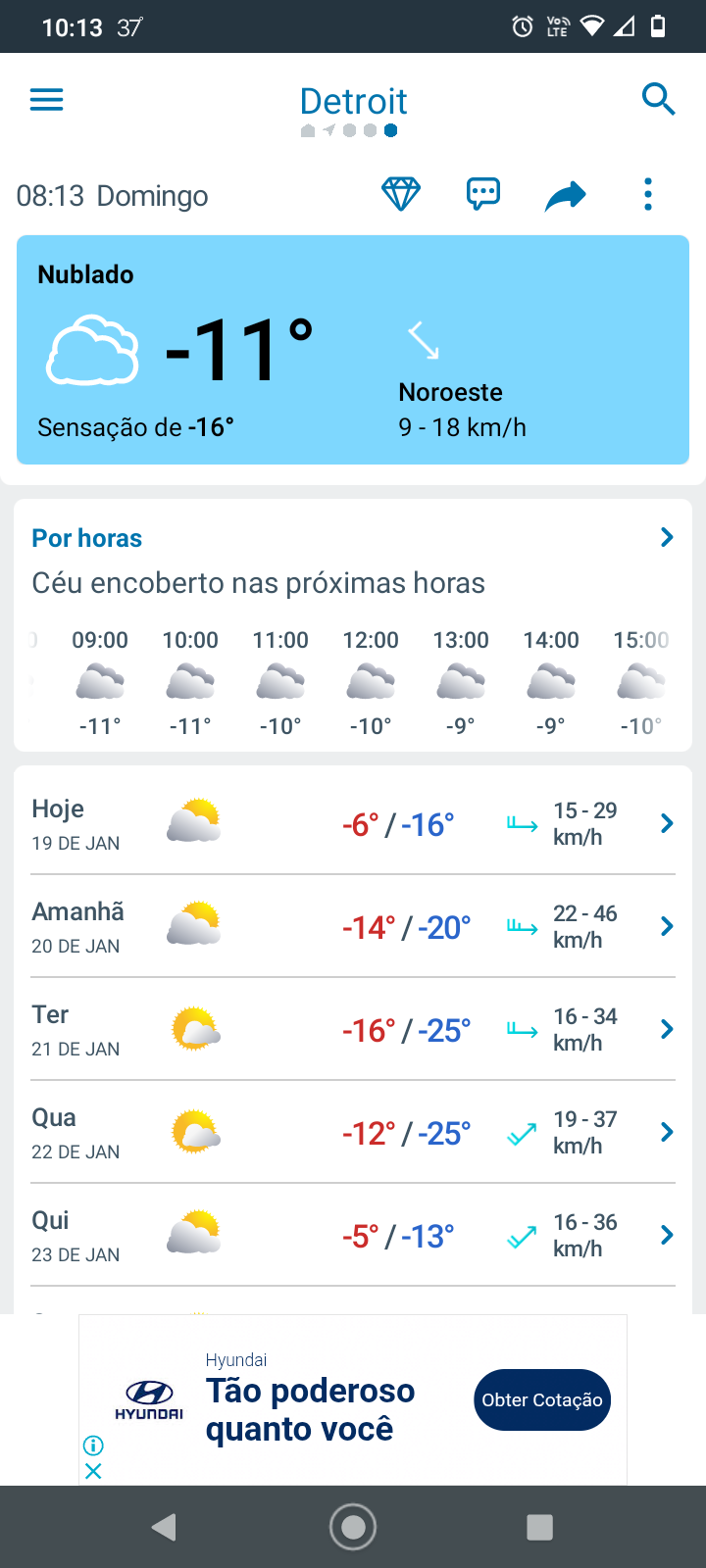
Task: Open the ad info icon
Action: point(93,1445)
